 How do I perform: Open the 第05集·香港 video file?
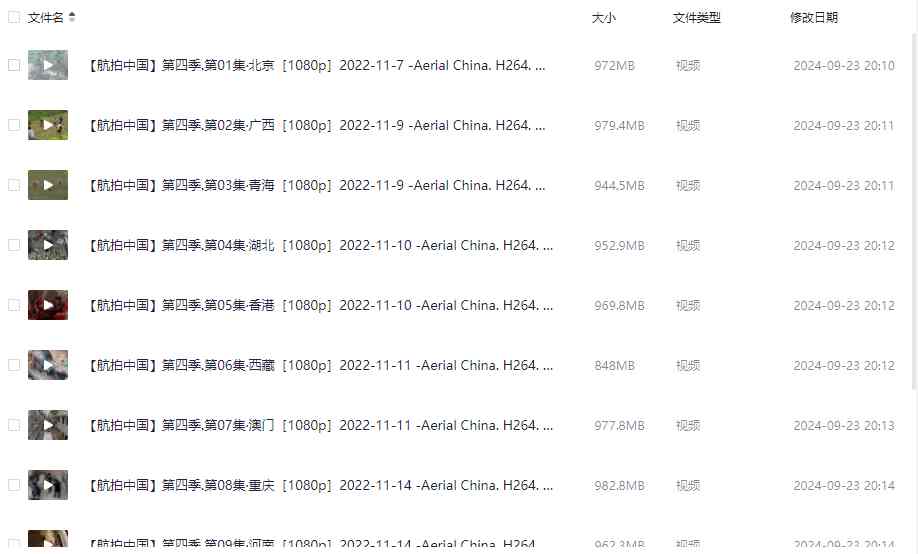click(320, 305)
